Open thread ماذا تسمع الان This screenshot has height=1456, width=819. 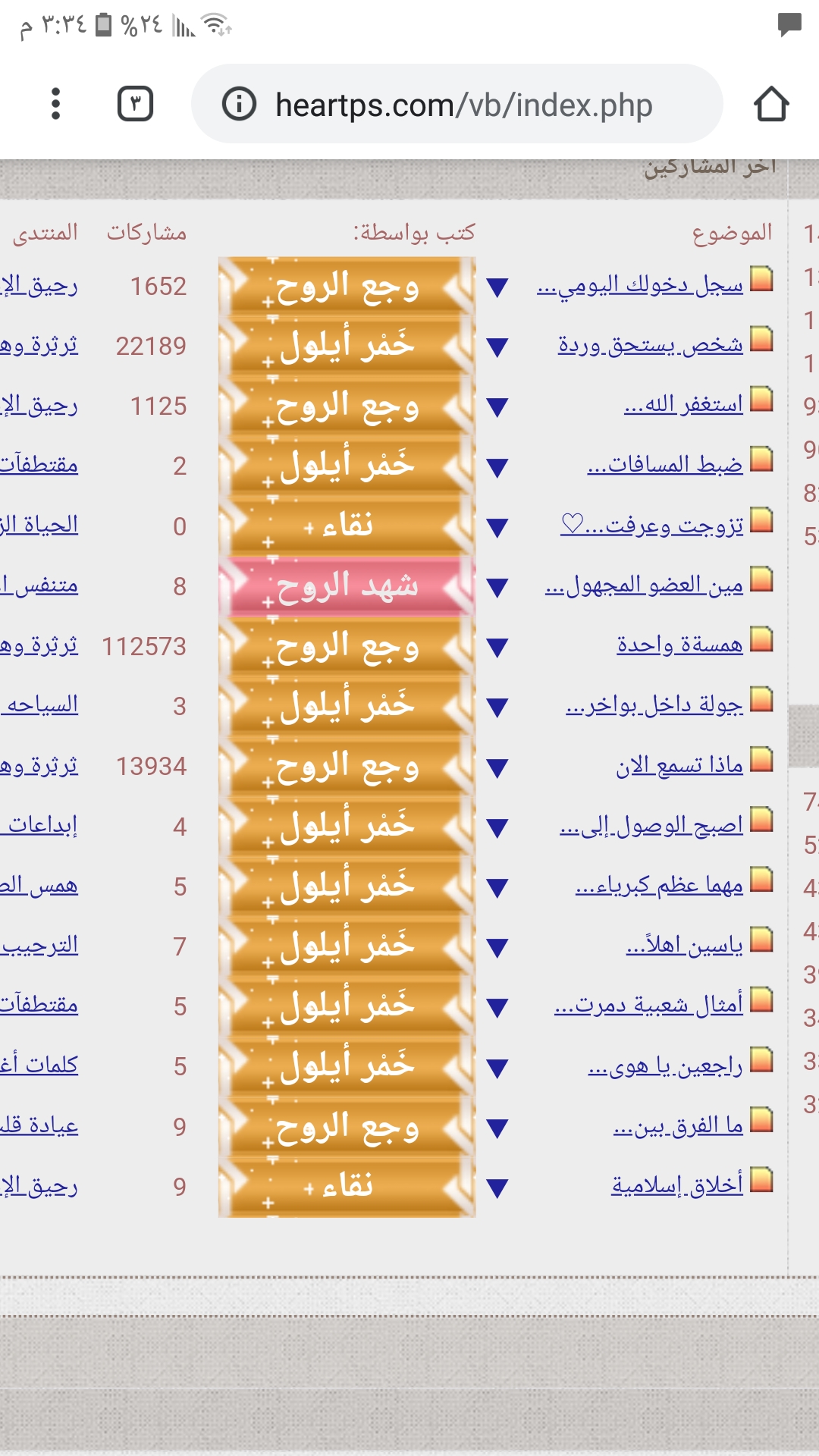point(679,766)
